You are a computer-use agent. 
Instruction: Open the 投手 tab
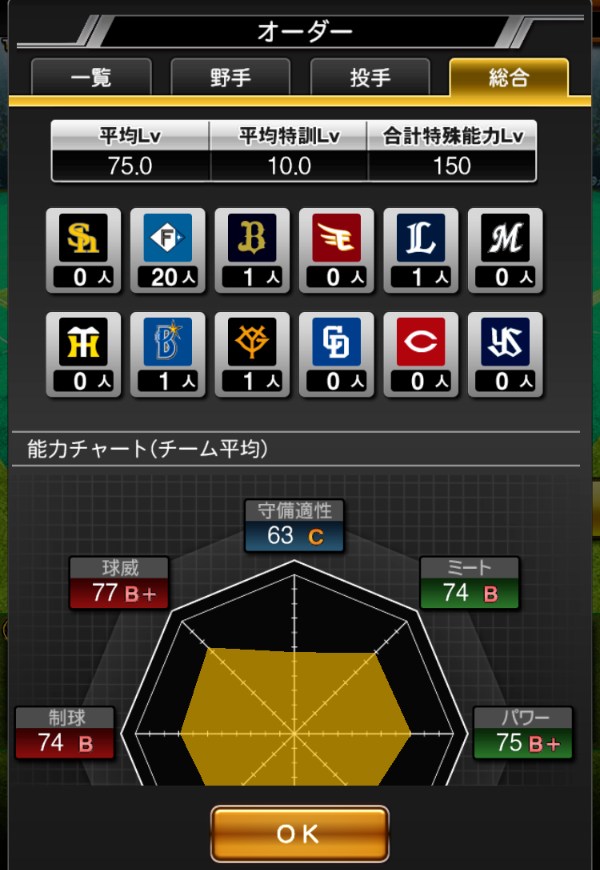[369, 78]
